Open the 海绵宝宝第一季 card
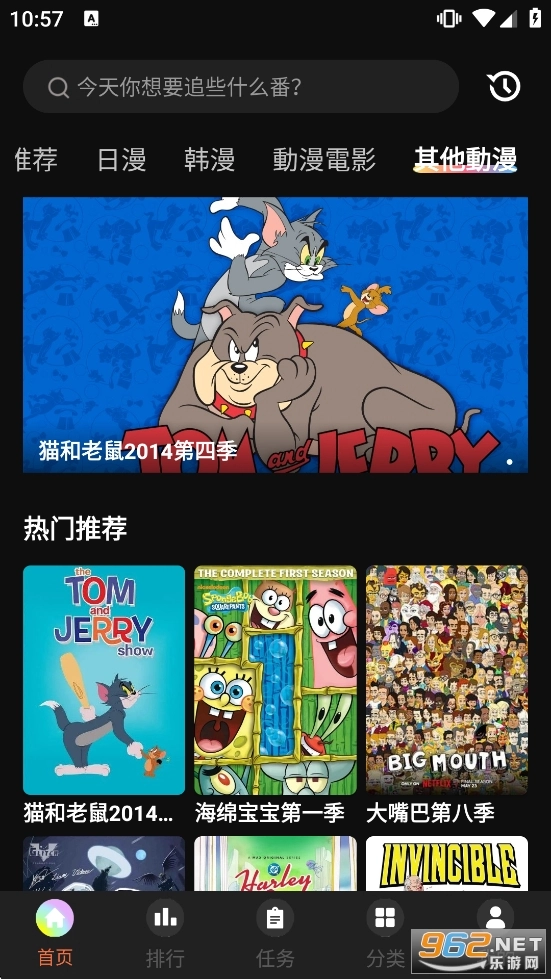This screenshot has width=551, height=979. (x=275, y=695)
